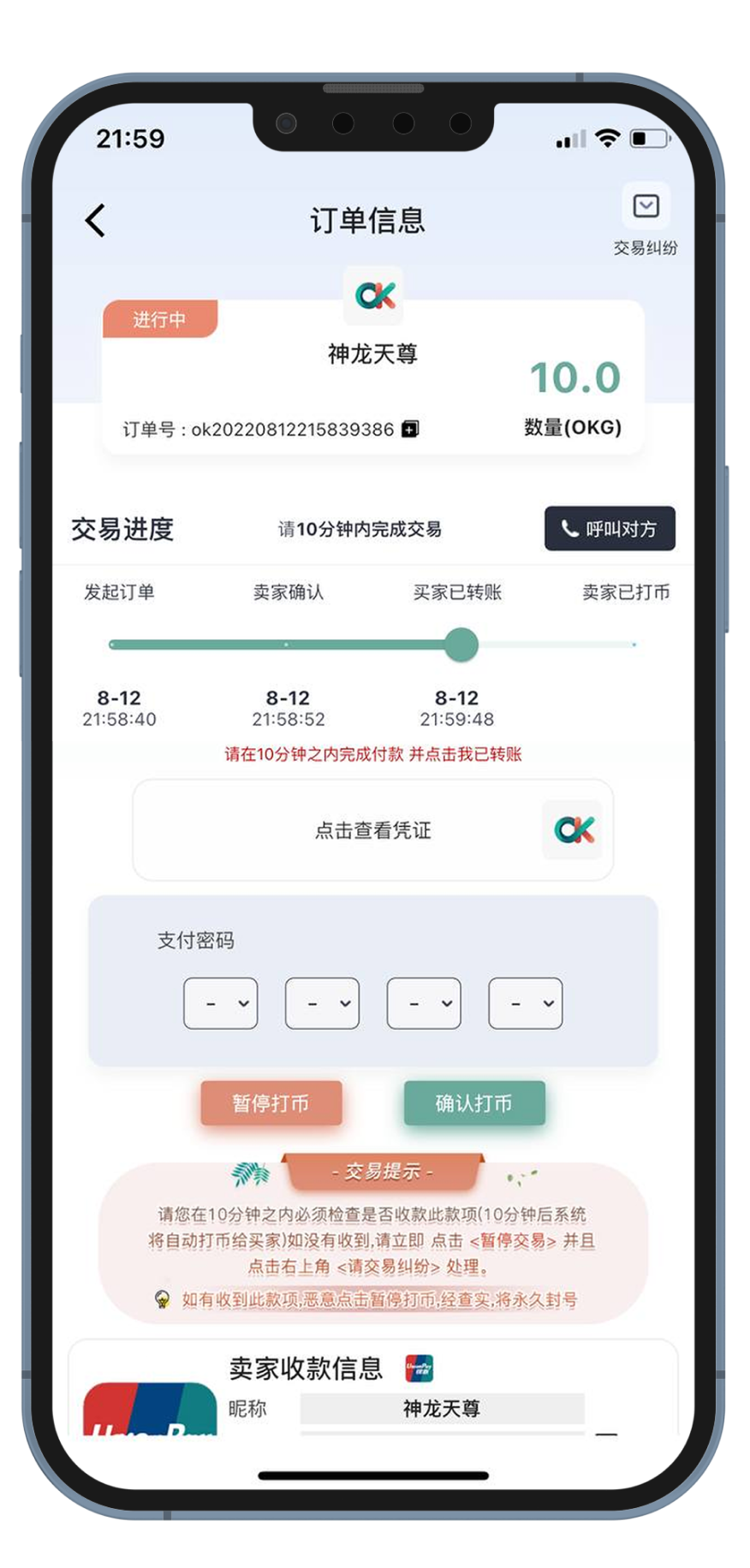The height and width of the screenshot is (1568, 750).
Task: Expand the first 支付密码 digit dropdown
Action: pyautogui.click(x=221, y=1003)
